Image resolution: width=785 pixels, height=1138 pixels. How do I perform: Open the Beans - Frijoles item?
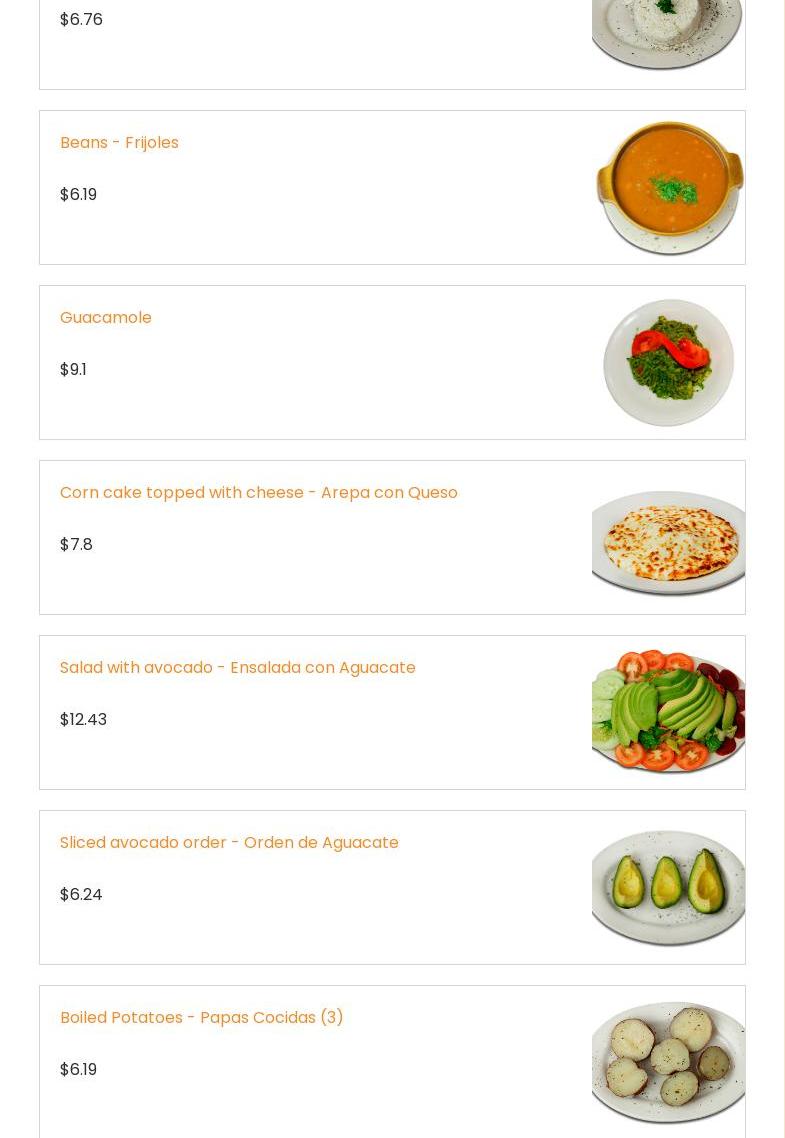tap(119, 143)
